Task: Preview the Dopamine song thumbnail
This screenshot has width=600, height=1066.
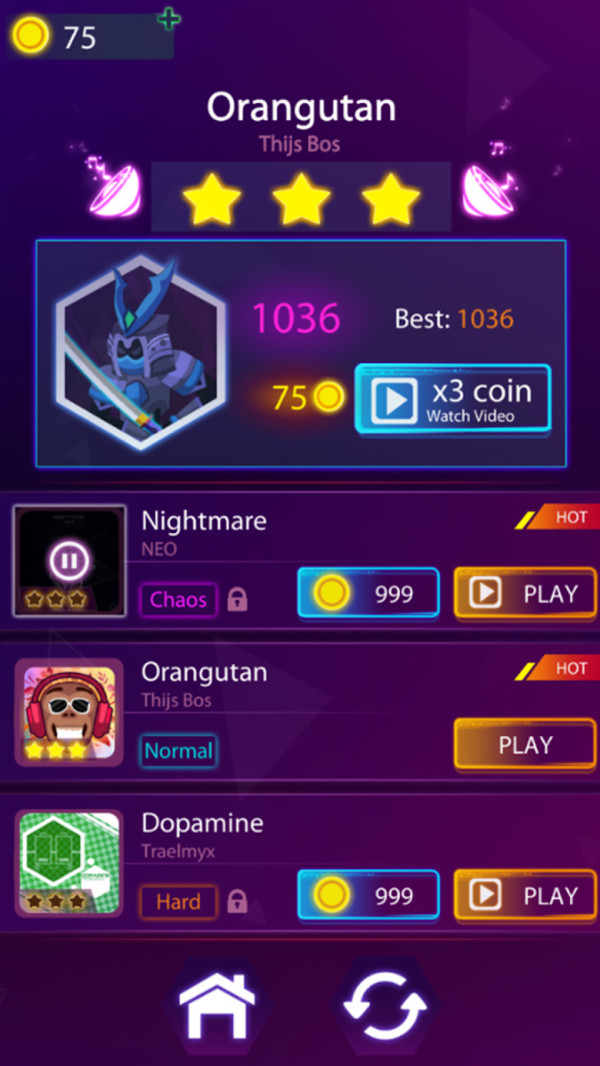Action: (x=69, y=863)
